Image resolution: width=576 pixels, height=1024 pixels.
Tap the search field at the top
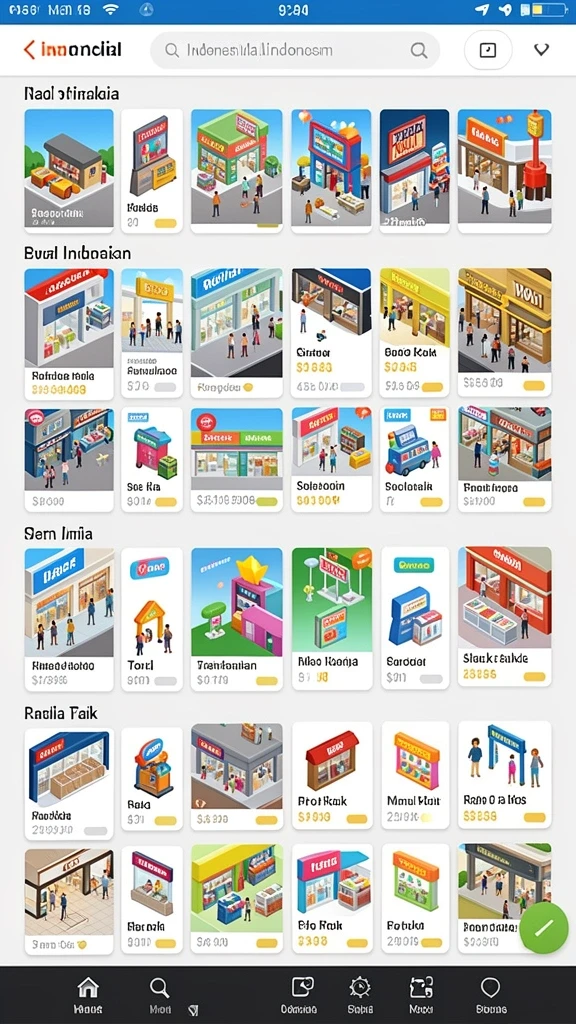295,50
